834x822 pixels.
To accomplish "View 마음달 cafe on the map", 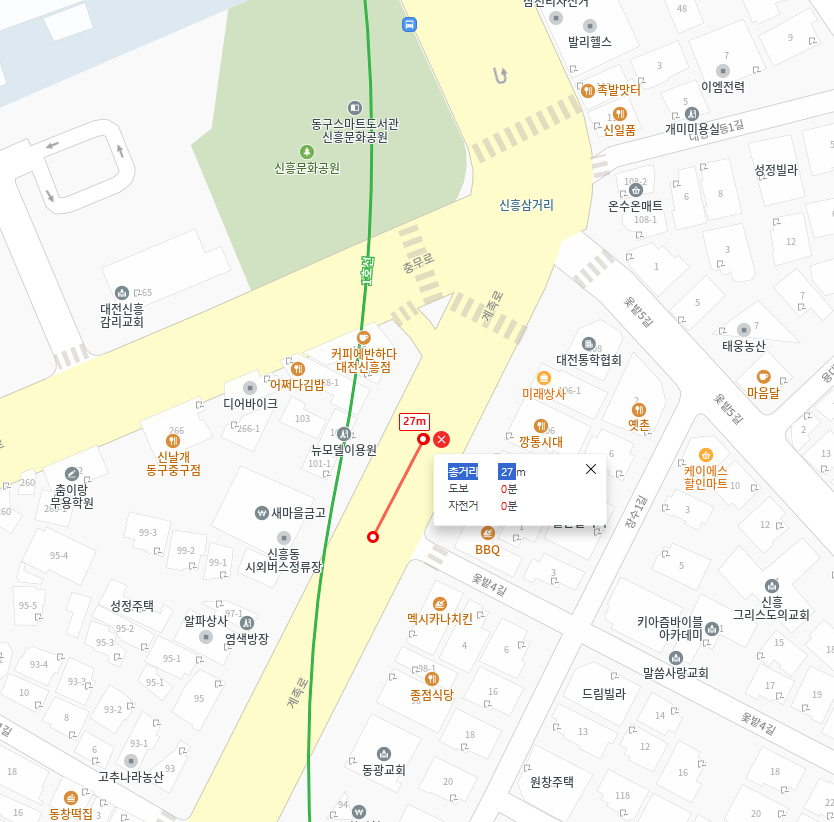I will [x=763, y=377].
